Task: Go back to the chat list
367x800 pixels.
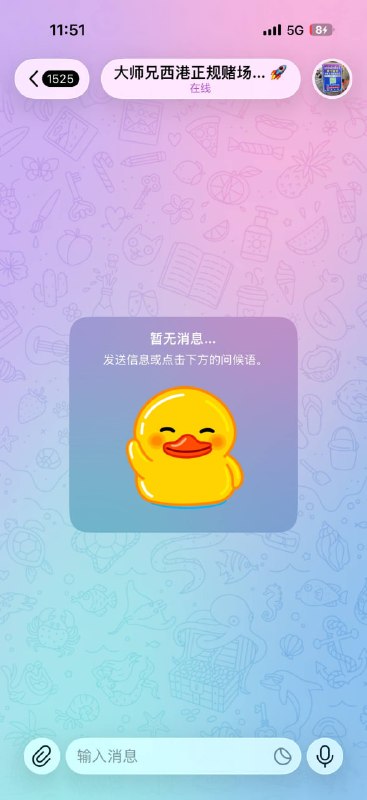Action: [52, 79]
